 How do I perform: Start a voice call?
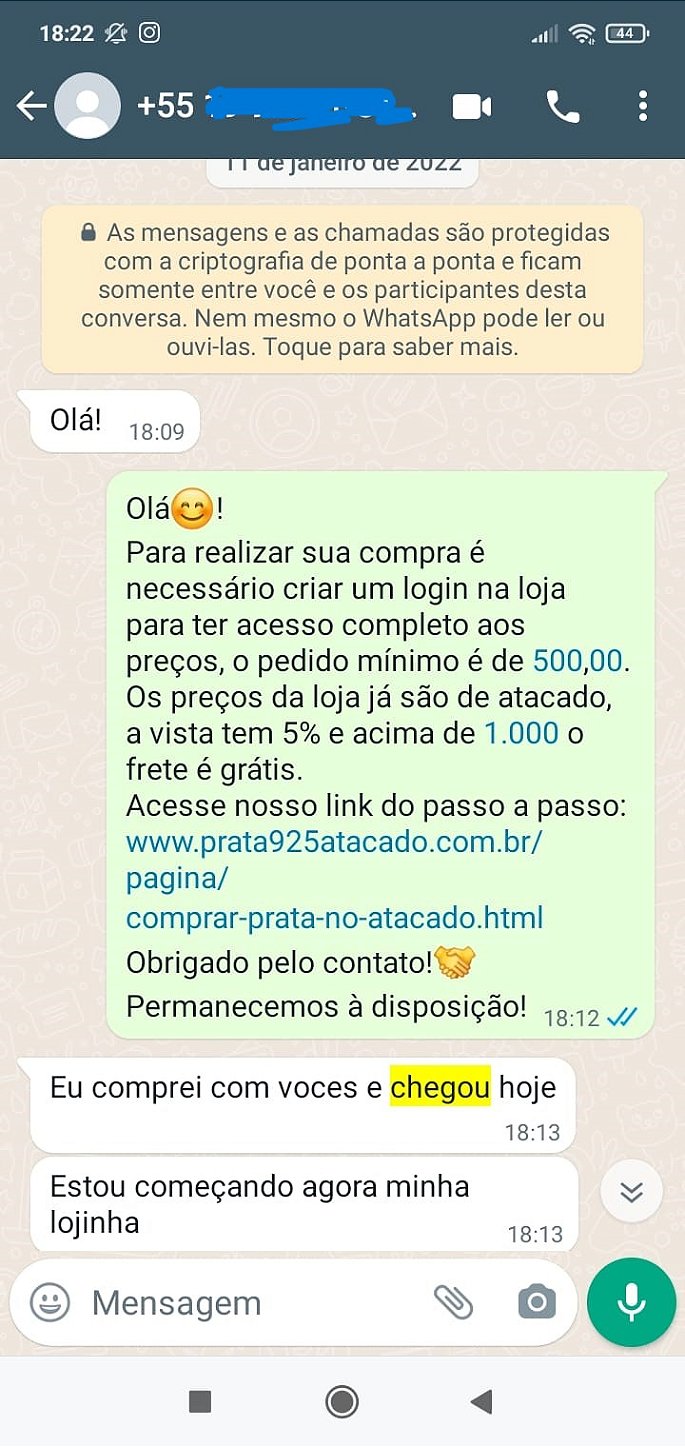pyautogui.click(x=562, y=106)
